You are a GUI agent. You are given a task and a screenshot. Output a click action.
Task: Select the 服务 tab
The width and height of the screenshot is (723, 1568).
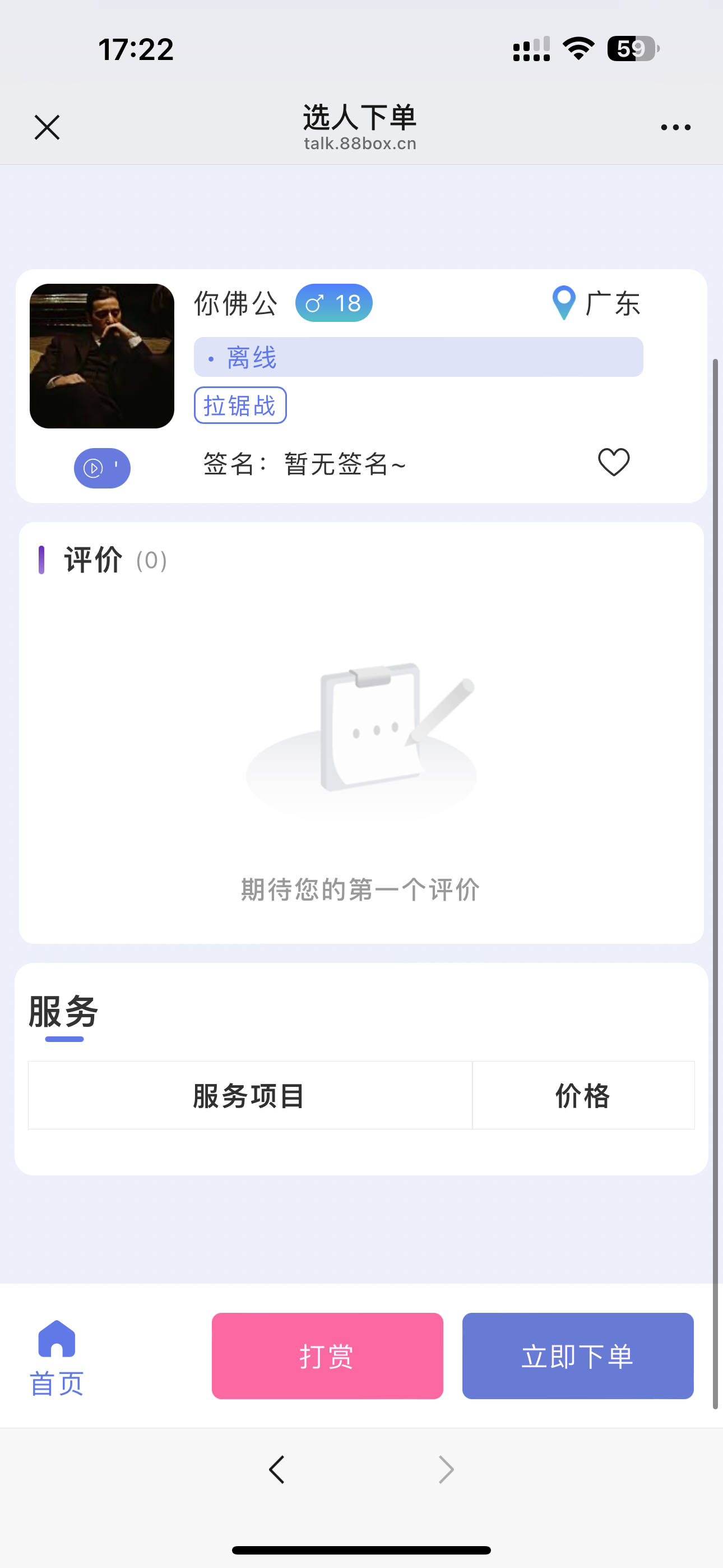(x=63, y=1013)
